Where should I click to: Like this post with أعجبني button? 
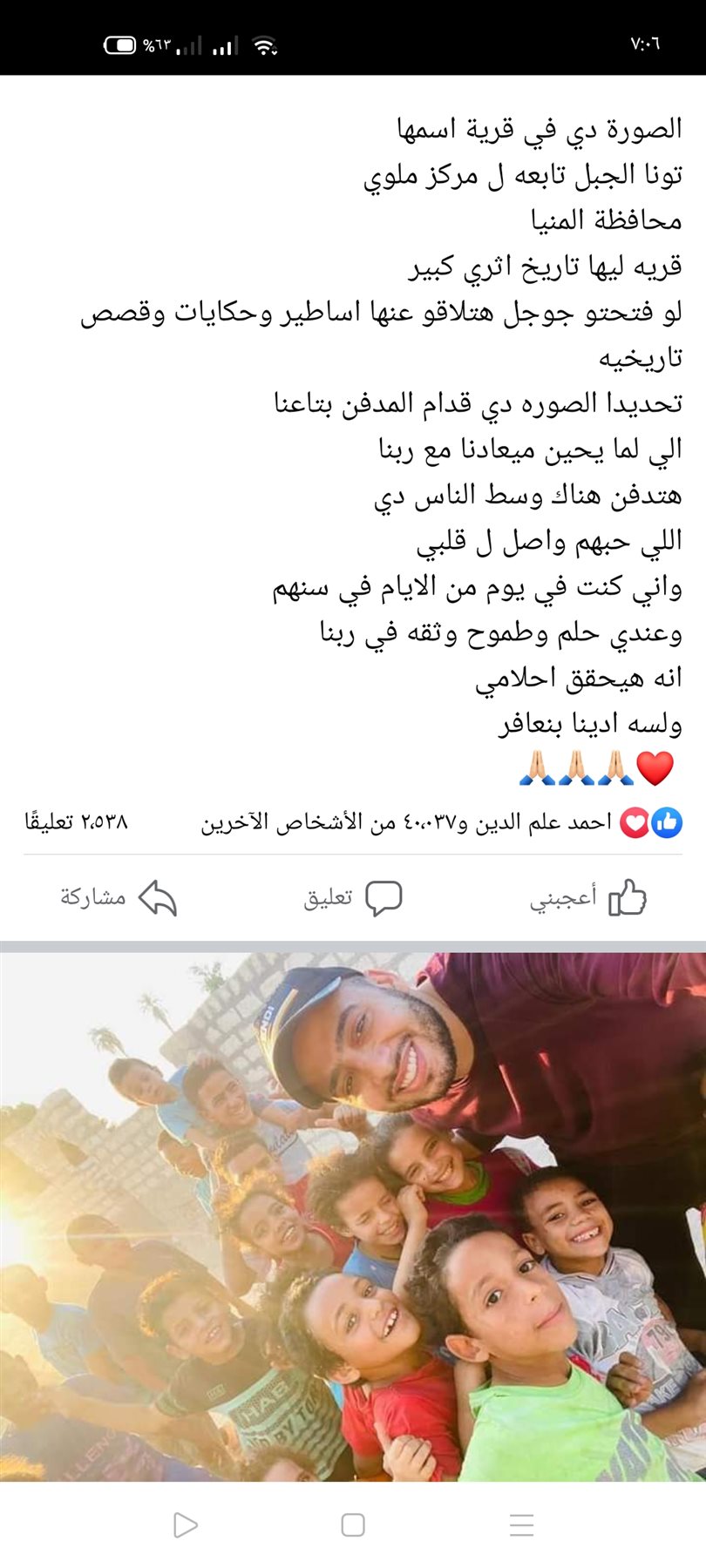coord(587,897)
